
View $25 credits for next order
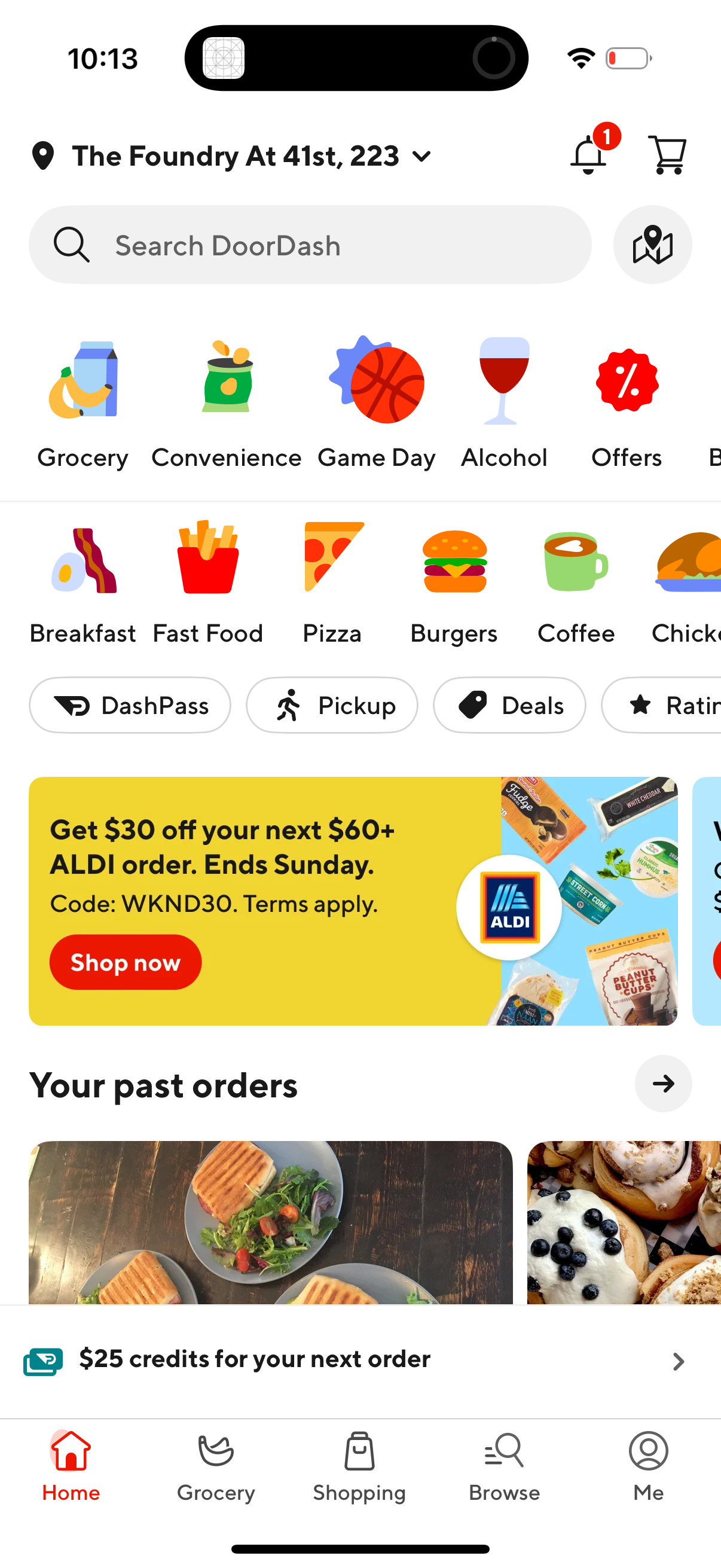coord(360,1360)
